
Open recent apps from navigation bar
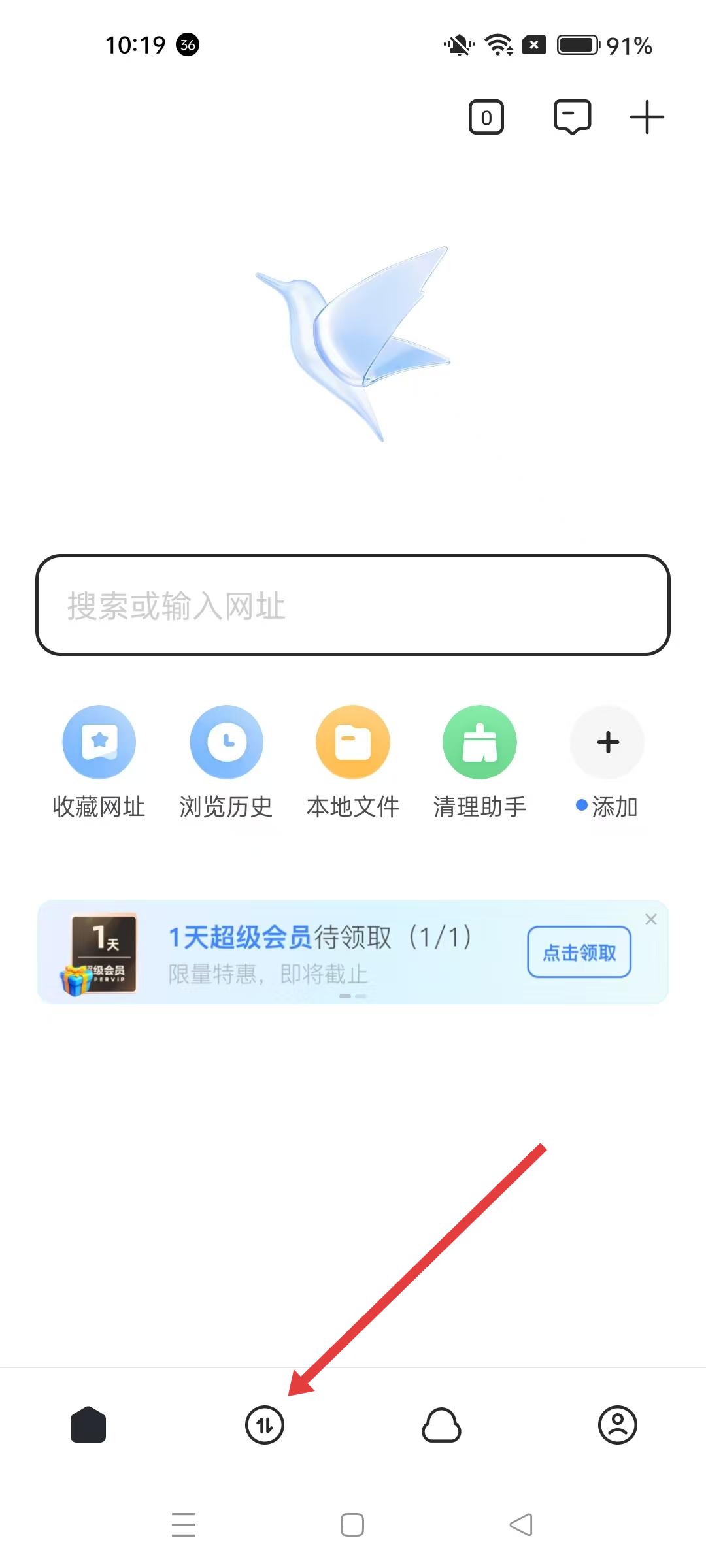coord(184,1525)
